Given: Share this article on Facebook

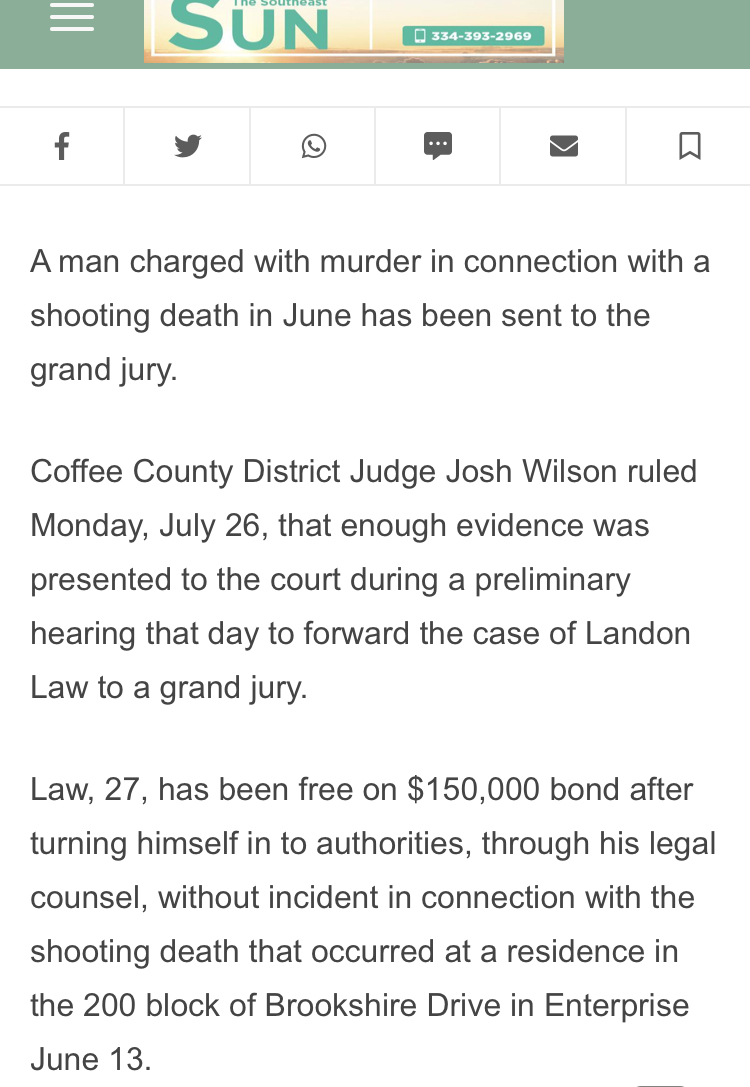Looking at the screenshot, I should 62,147.
